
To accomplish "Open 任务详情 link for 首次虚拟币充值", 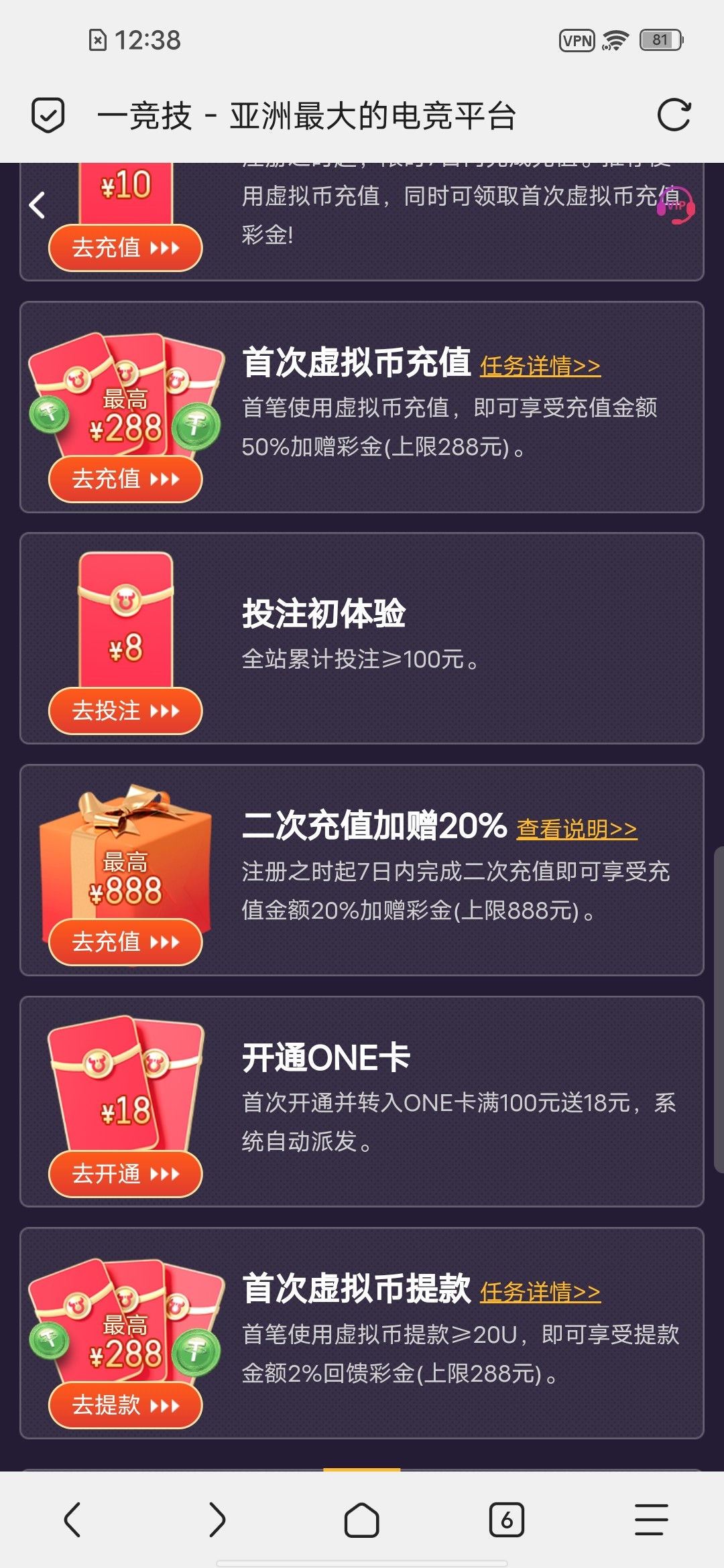I will coord(540,366).
